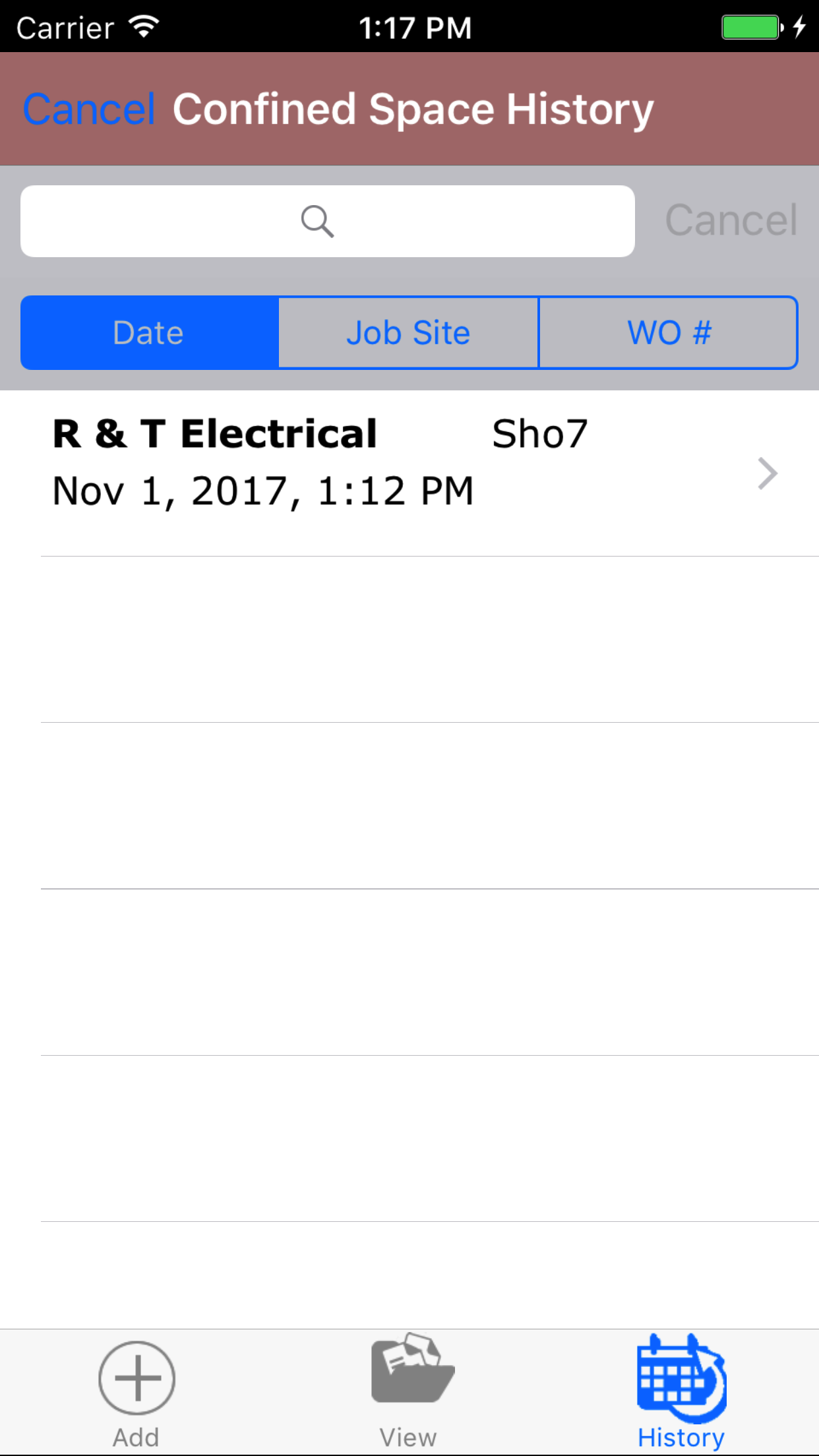Tap the gray Cancel beside the search field
Screen dimensions: 819x1456
pyautogui.click(x=731, y=220)
